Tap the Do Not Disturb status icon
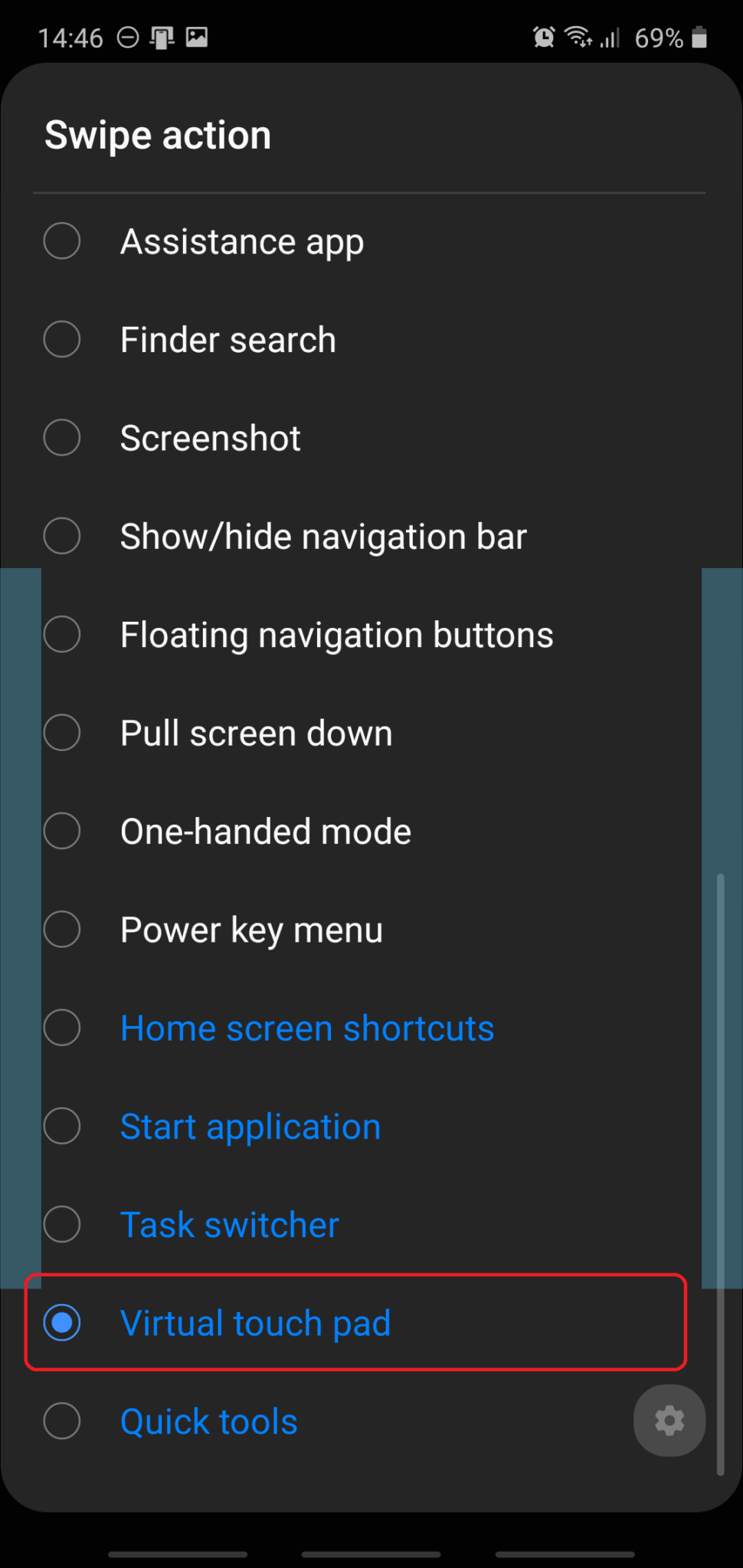The width and height of the screenshot is (743, 1568). click(x=128, y=37)
